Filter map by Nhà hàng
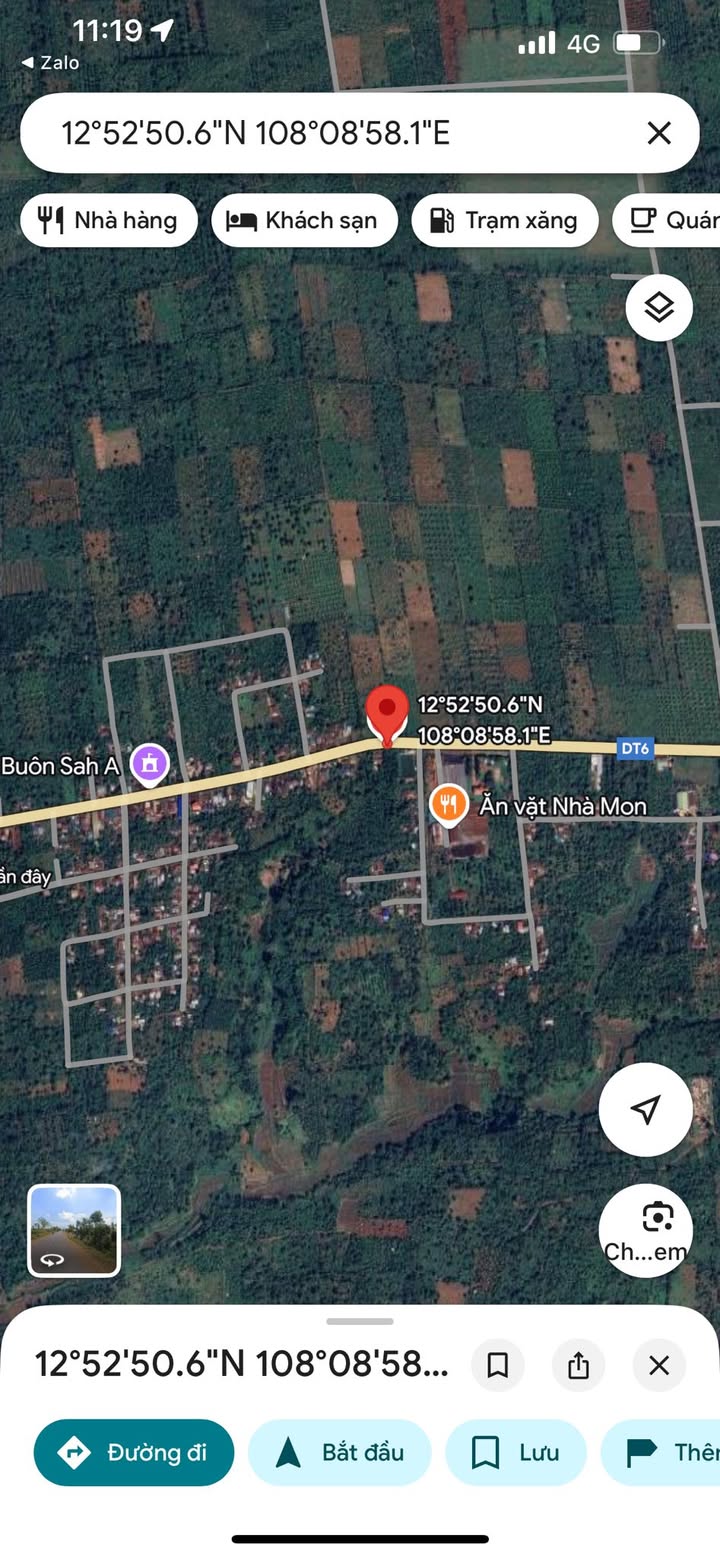This screenshot has height=1557, width=720. pyautogui.click(x=109, y=221)
